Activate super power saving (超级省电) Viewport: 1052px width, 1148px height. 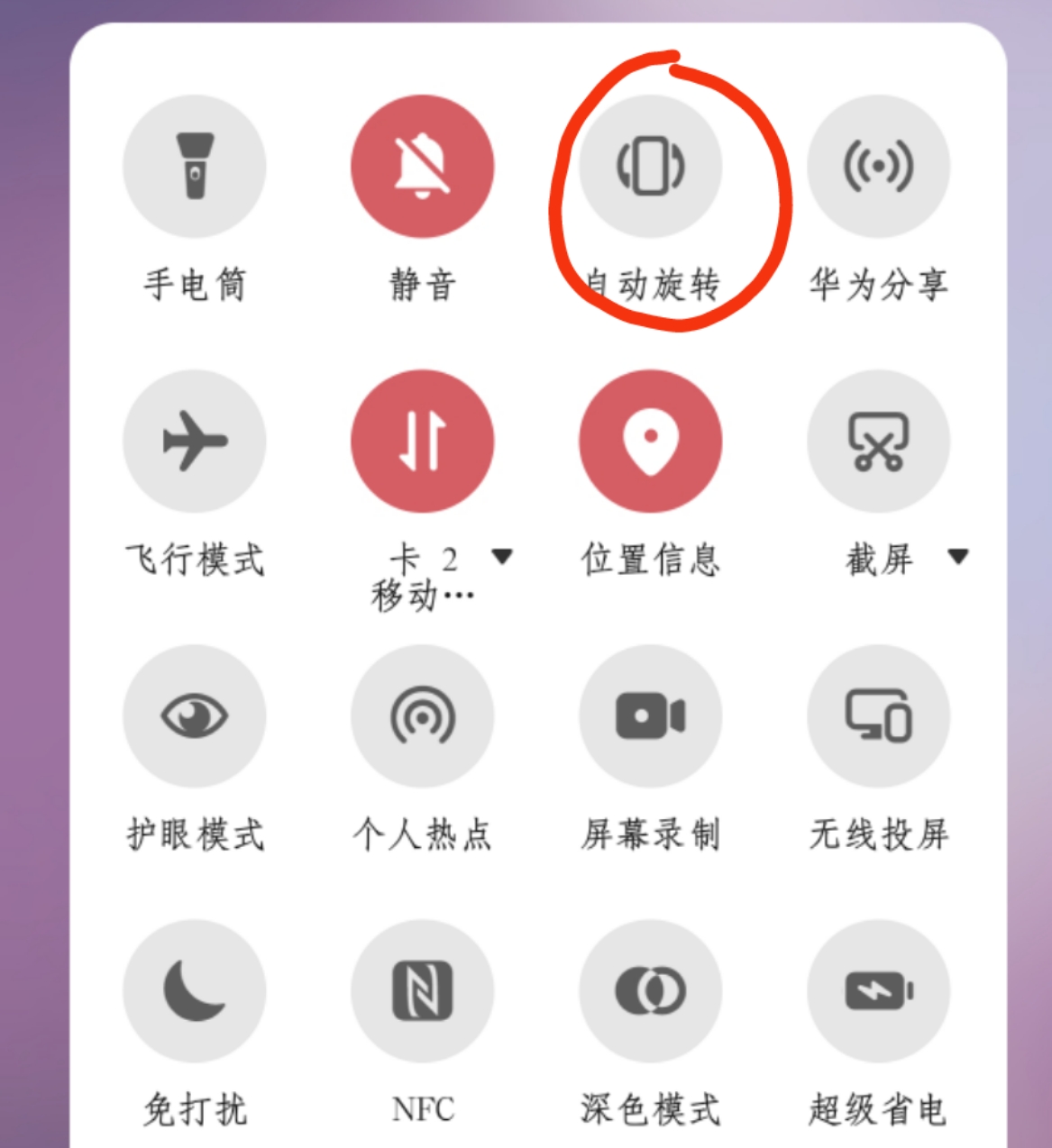(879, 989)
